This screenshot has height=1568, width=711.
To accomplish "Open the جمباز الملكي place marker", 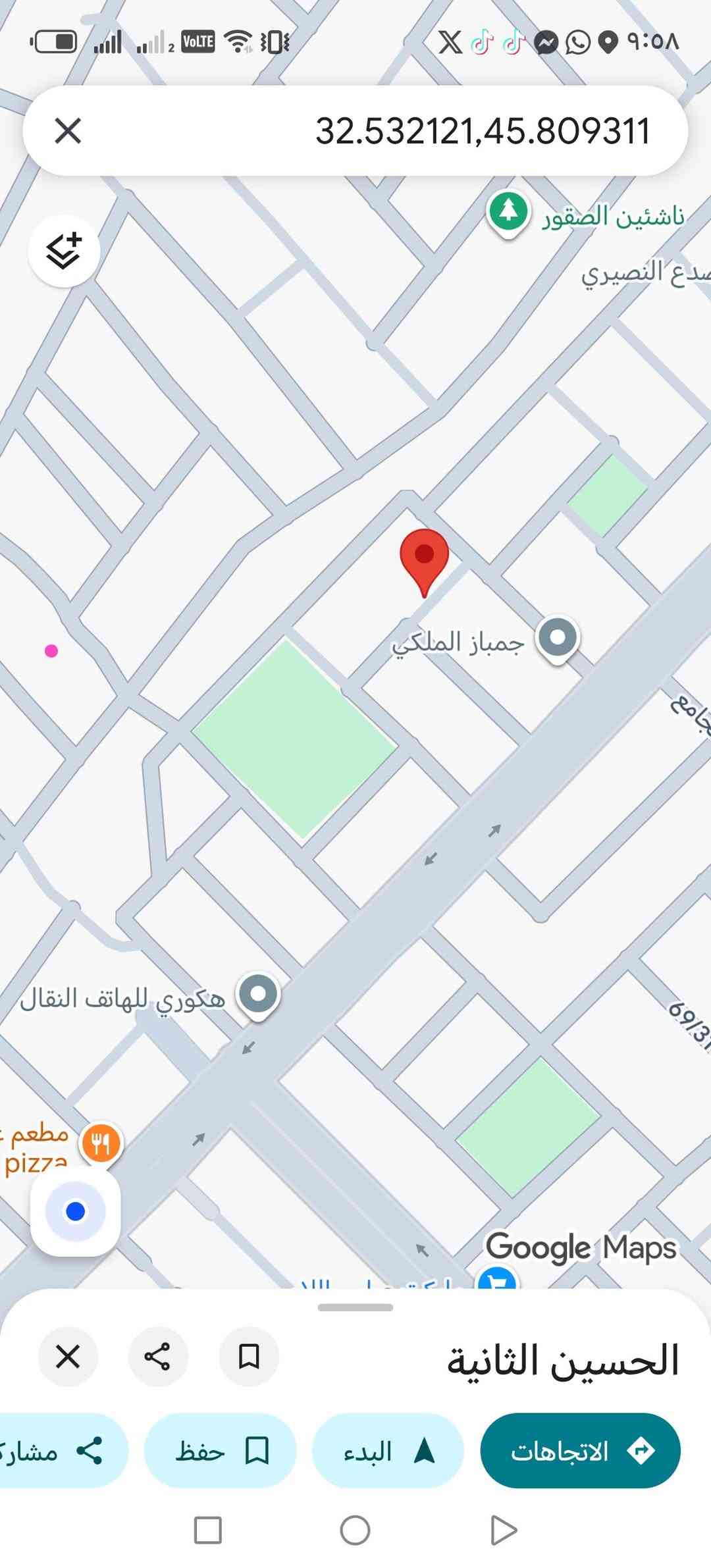I will coord(558,638).
